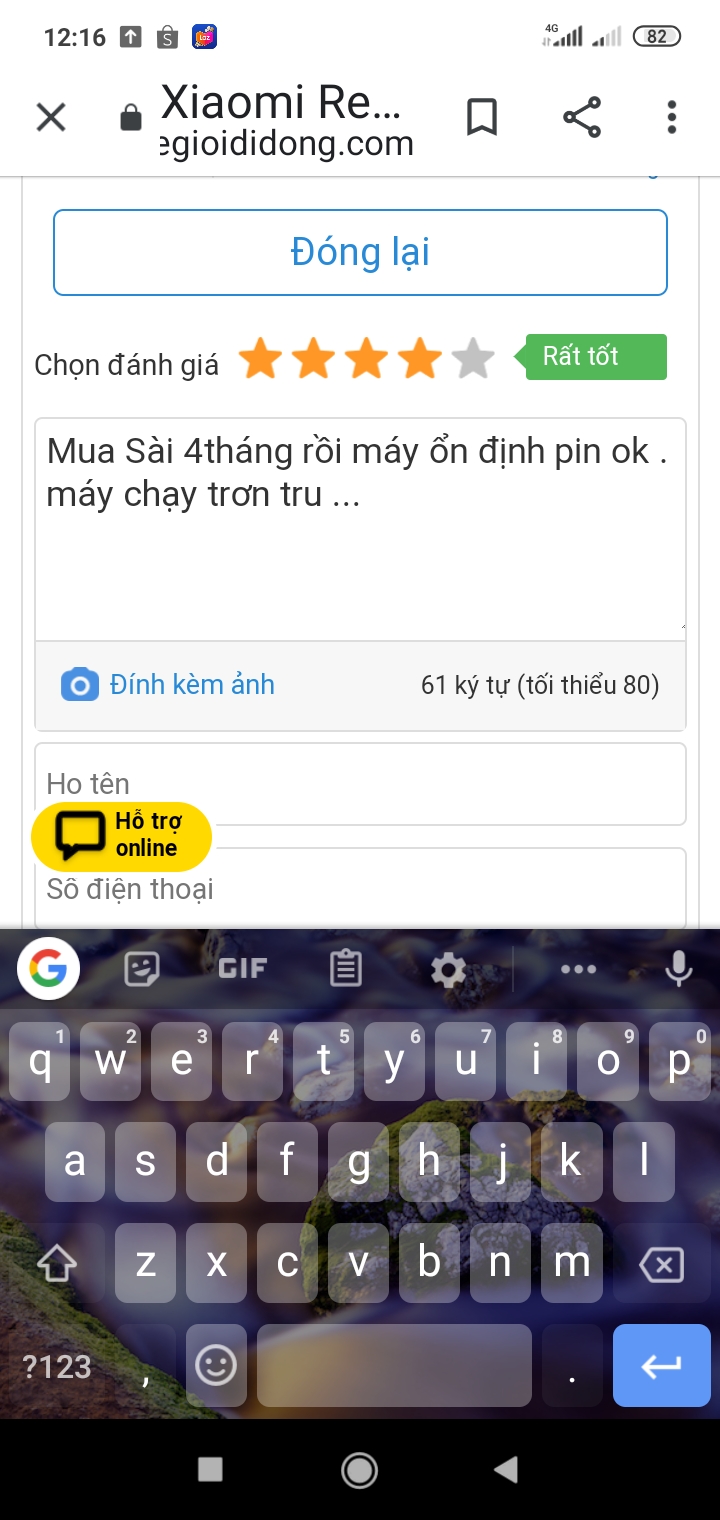Open the browser overflow menu

(x=672, y=118)
